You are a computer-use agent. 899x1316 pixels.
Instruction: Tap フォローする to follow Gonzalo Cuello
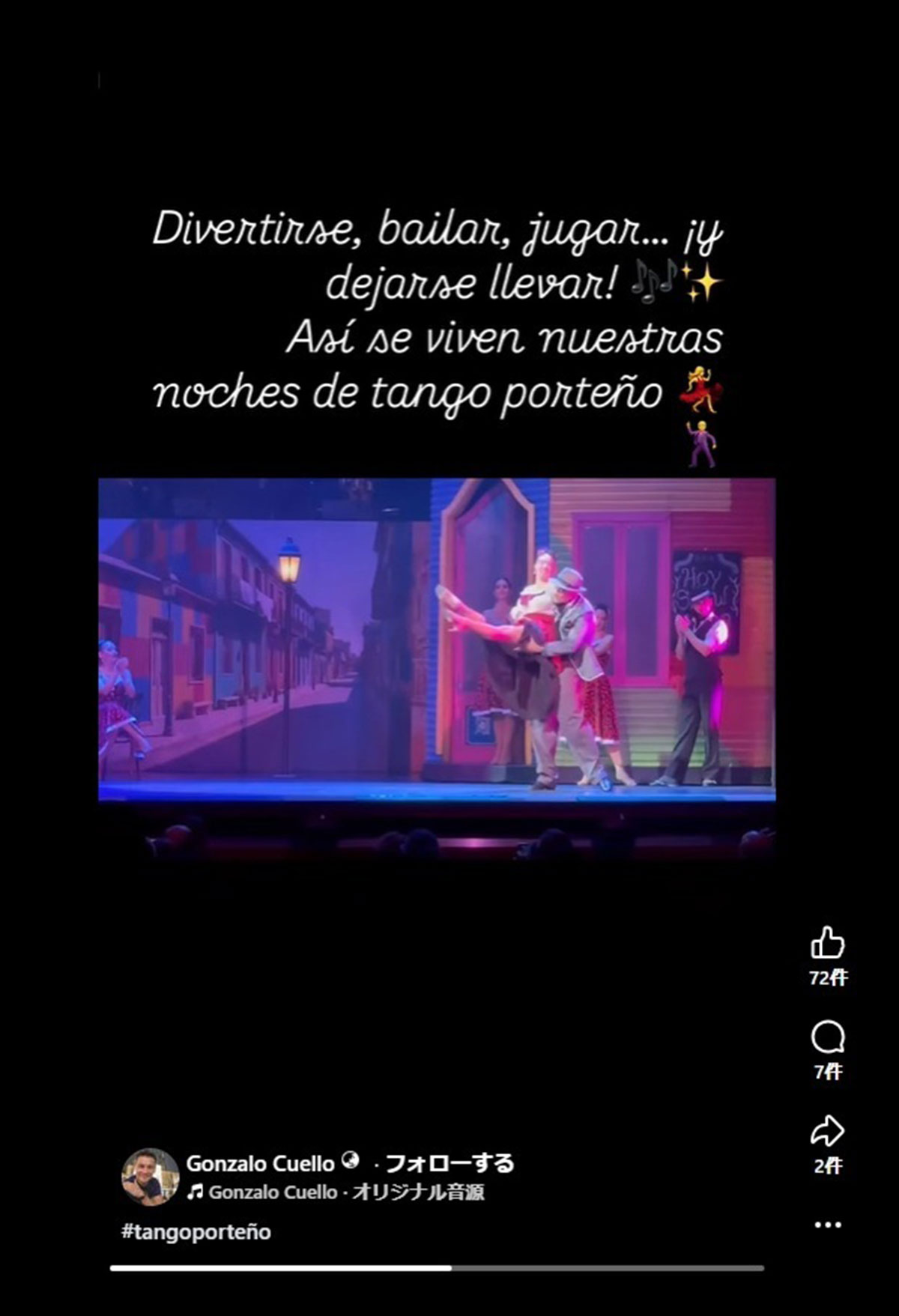pos(449,1163)
